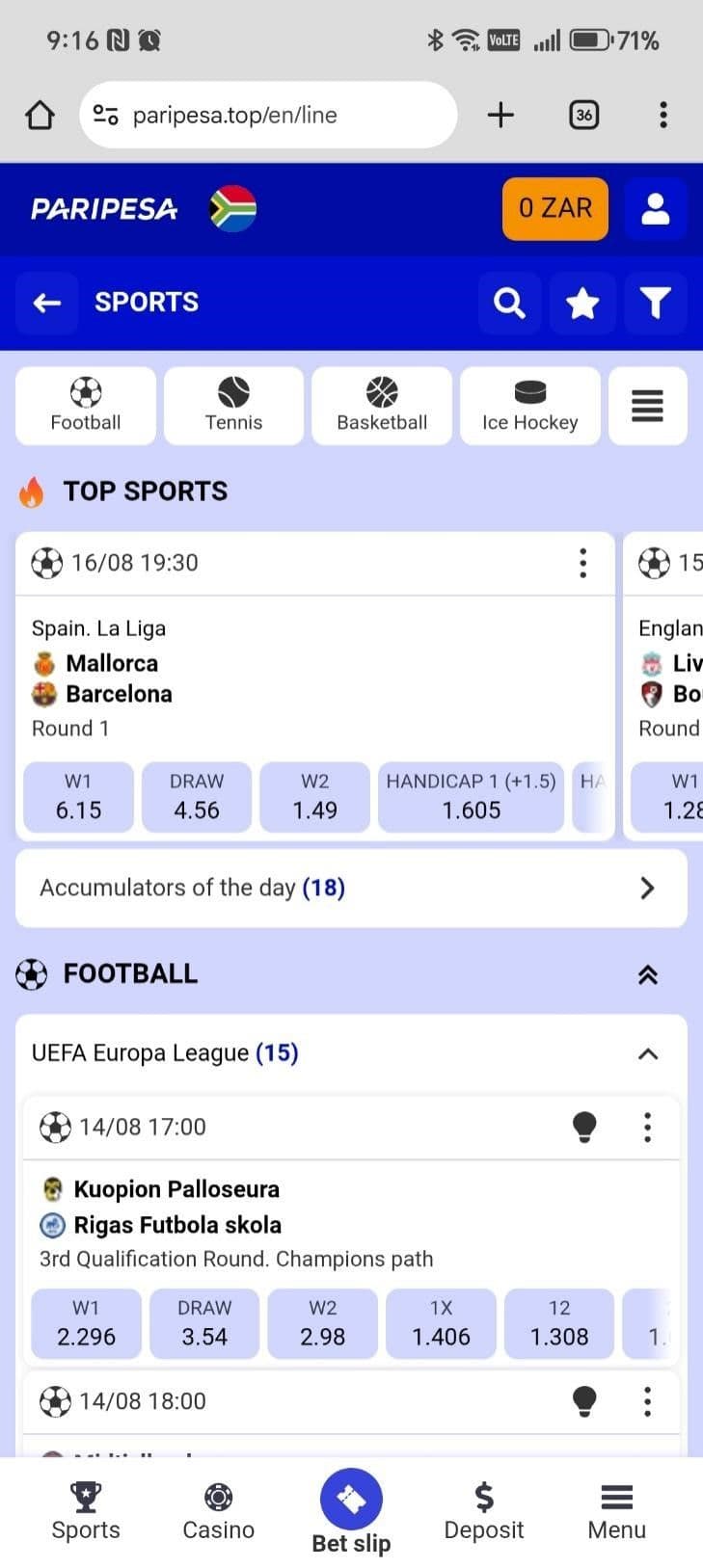
Task: Select DRAW odds 3.54 for Kuopion Palloseura match
Action: [204, 1323]
